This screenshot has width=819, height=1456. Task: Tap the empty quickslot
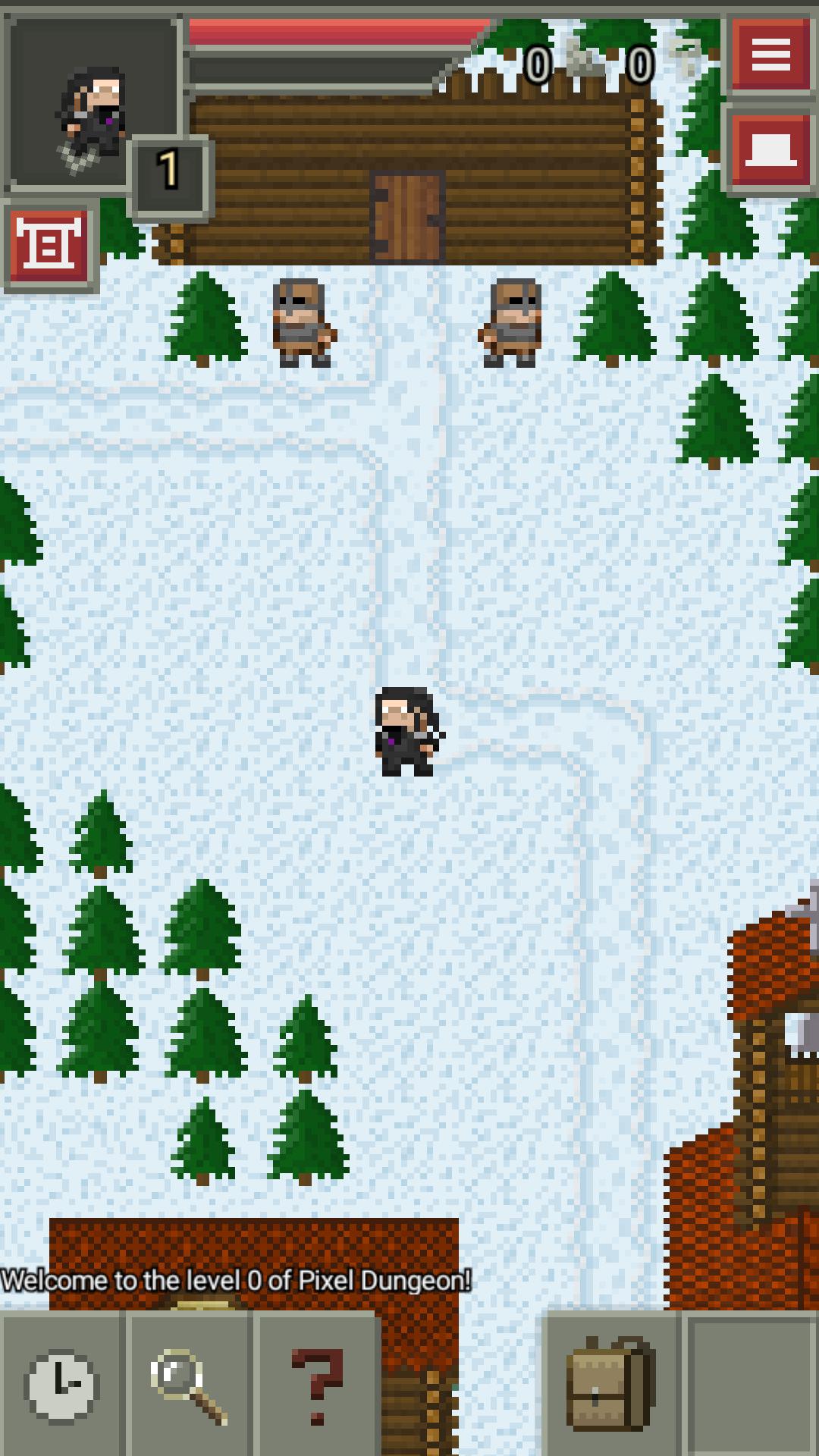tap(751, 1385)
